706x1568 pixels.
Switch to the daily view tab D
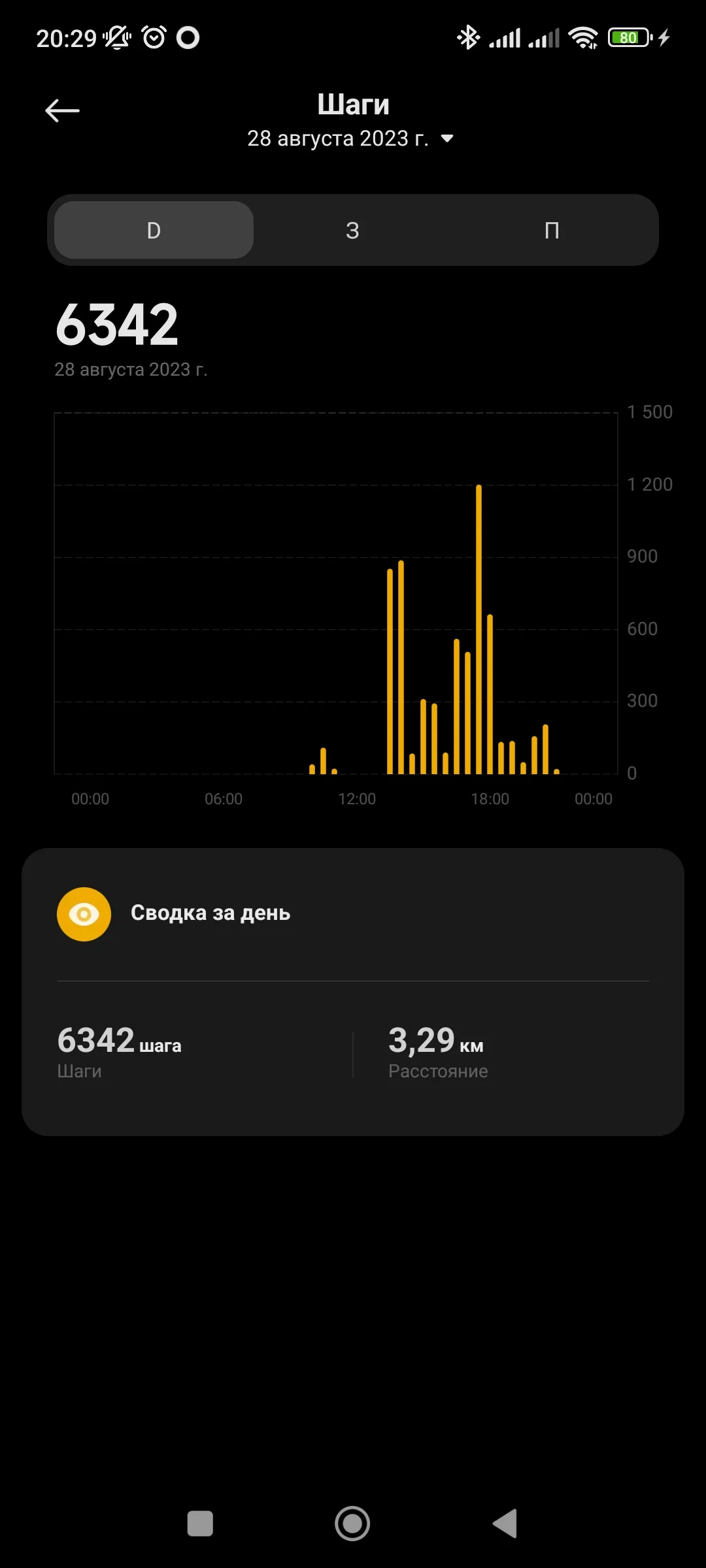click(153, 230)
